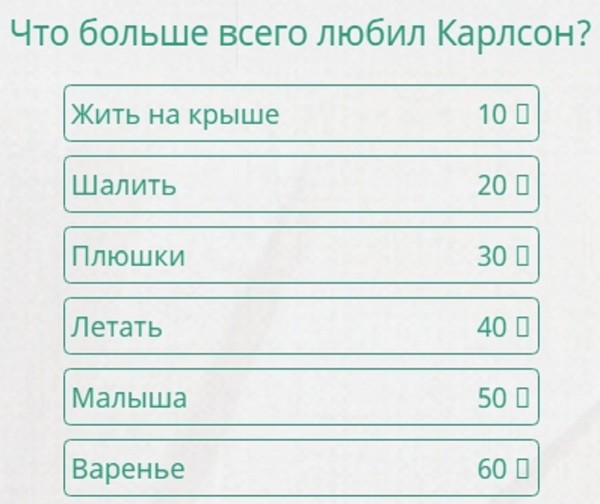Screen dimensions: 600x504
Task: Choose the Шалить answer option
Action: point(300,185)
